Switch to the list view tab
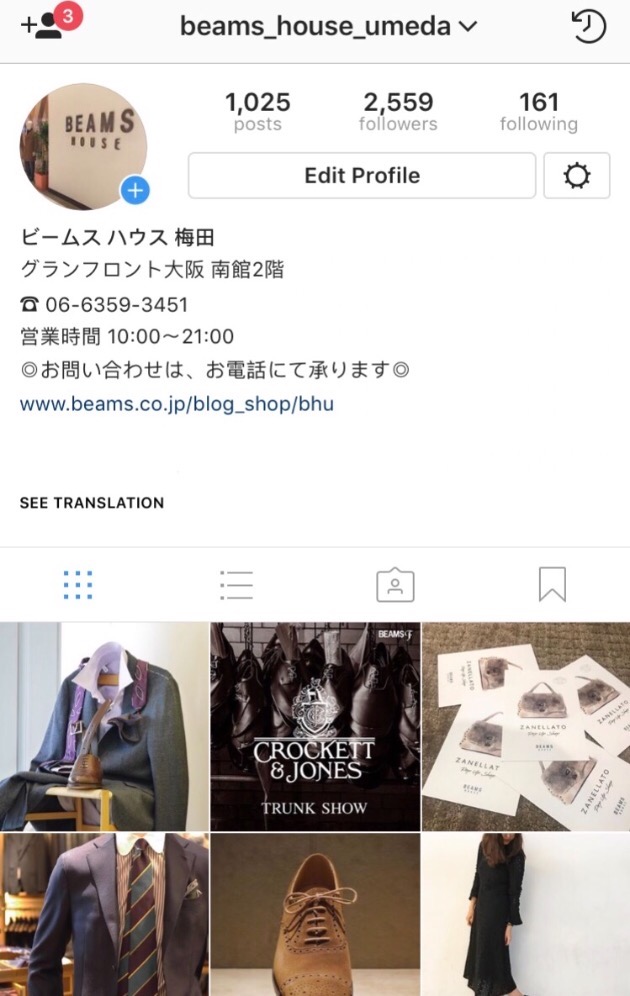The height and width of the screenshot is (996, 630). click(x=236, y=585)
